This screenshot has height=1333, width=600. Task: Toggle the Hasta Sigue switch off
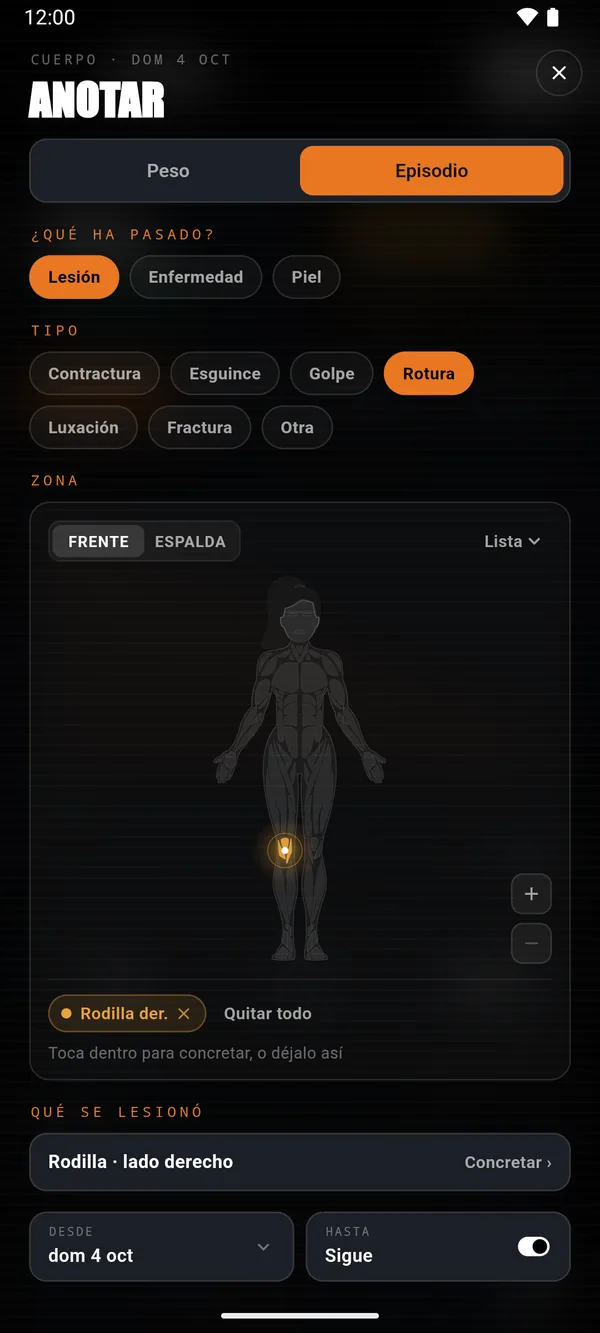(x=533, y=1246)
